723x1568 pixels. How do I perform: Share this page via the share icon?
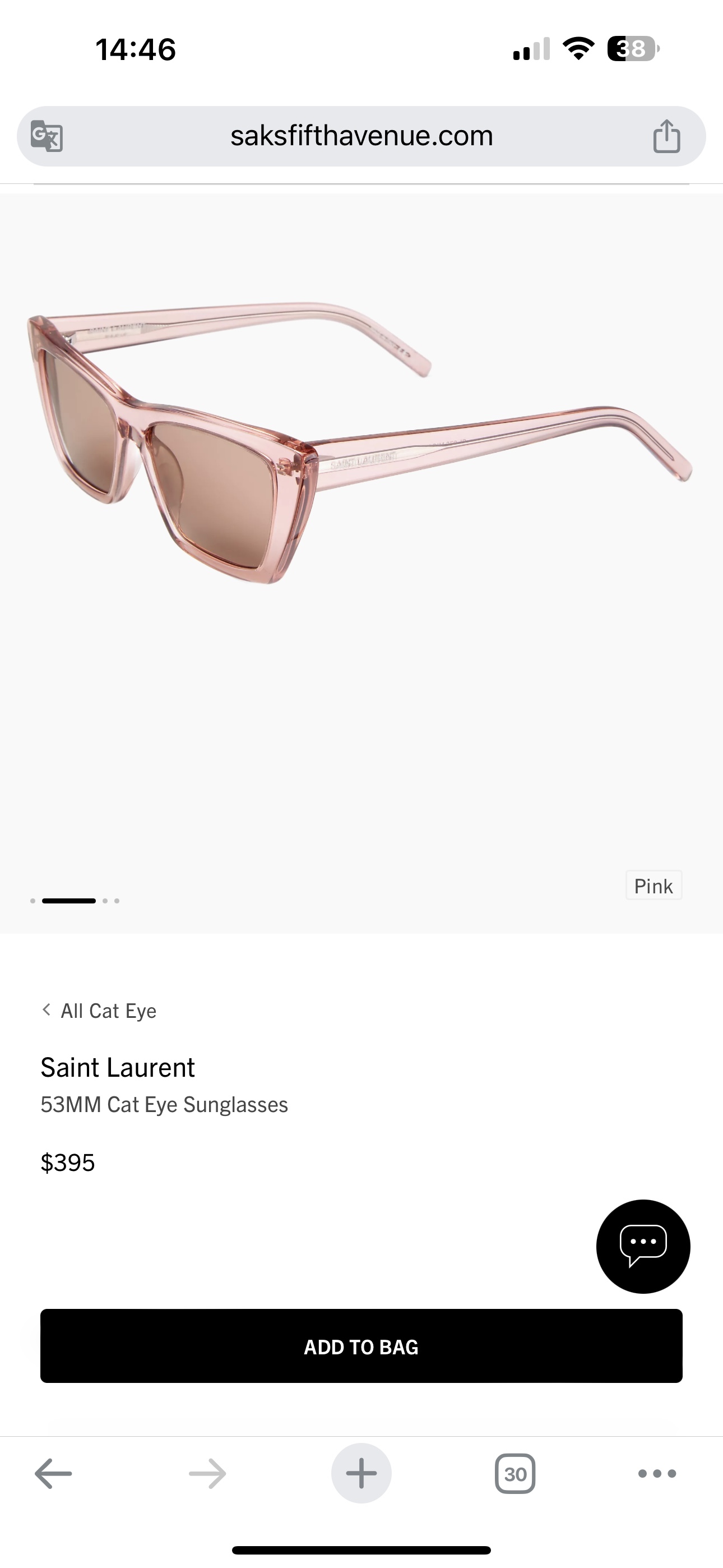click(x=666, y=136)
